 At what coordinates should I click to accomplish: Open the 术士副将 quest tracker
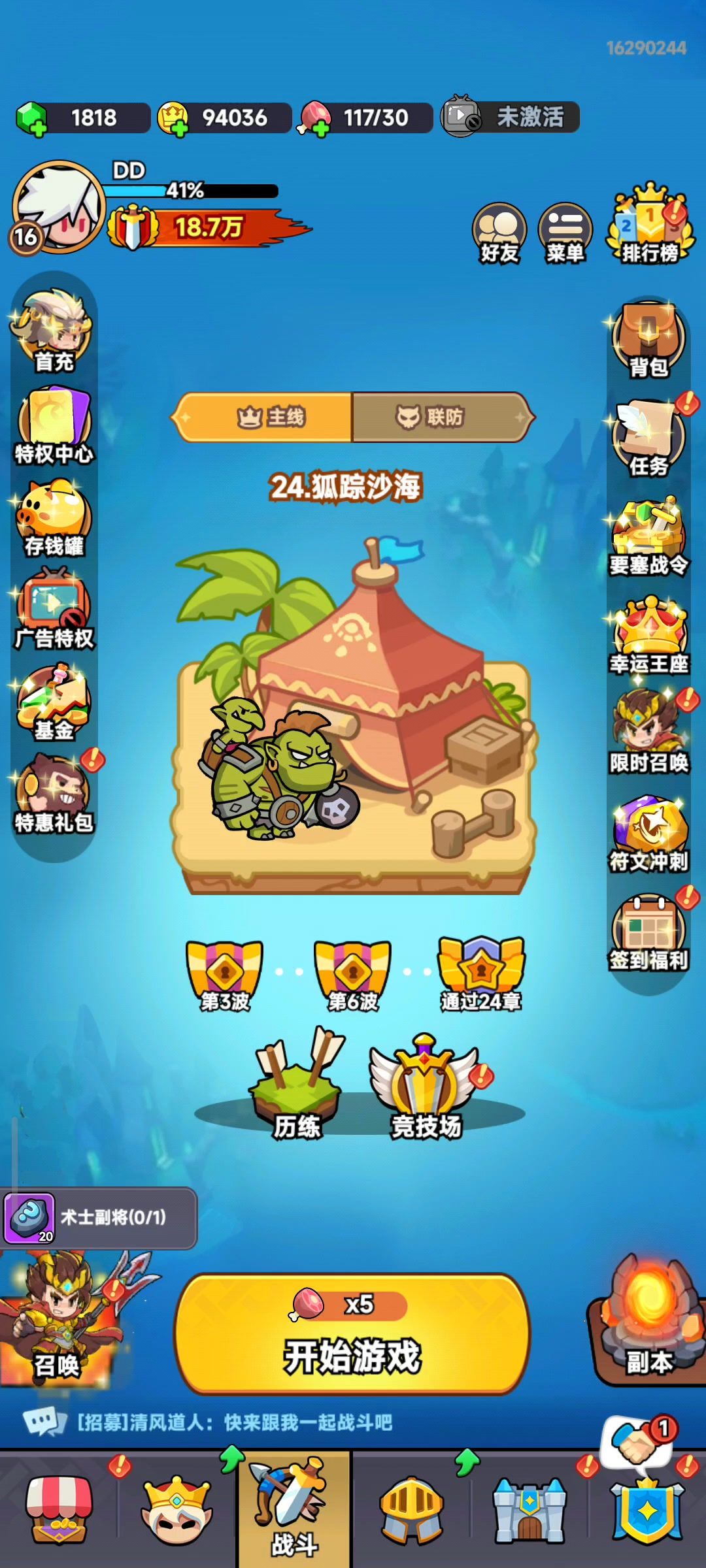pyautogui.click(x=98, y=1218)
